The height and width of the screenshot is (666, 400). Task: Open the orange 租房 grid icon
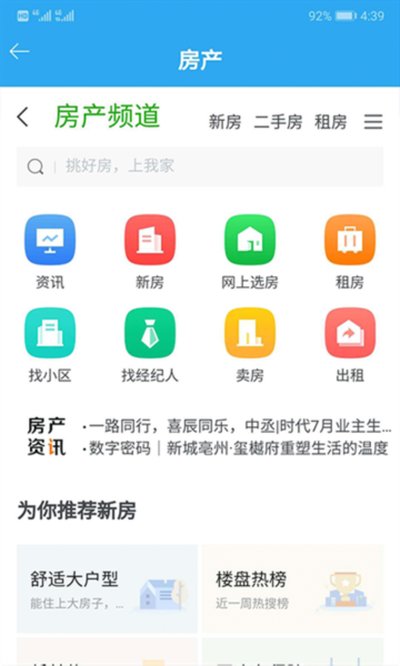350,252
